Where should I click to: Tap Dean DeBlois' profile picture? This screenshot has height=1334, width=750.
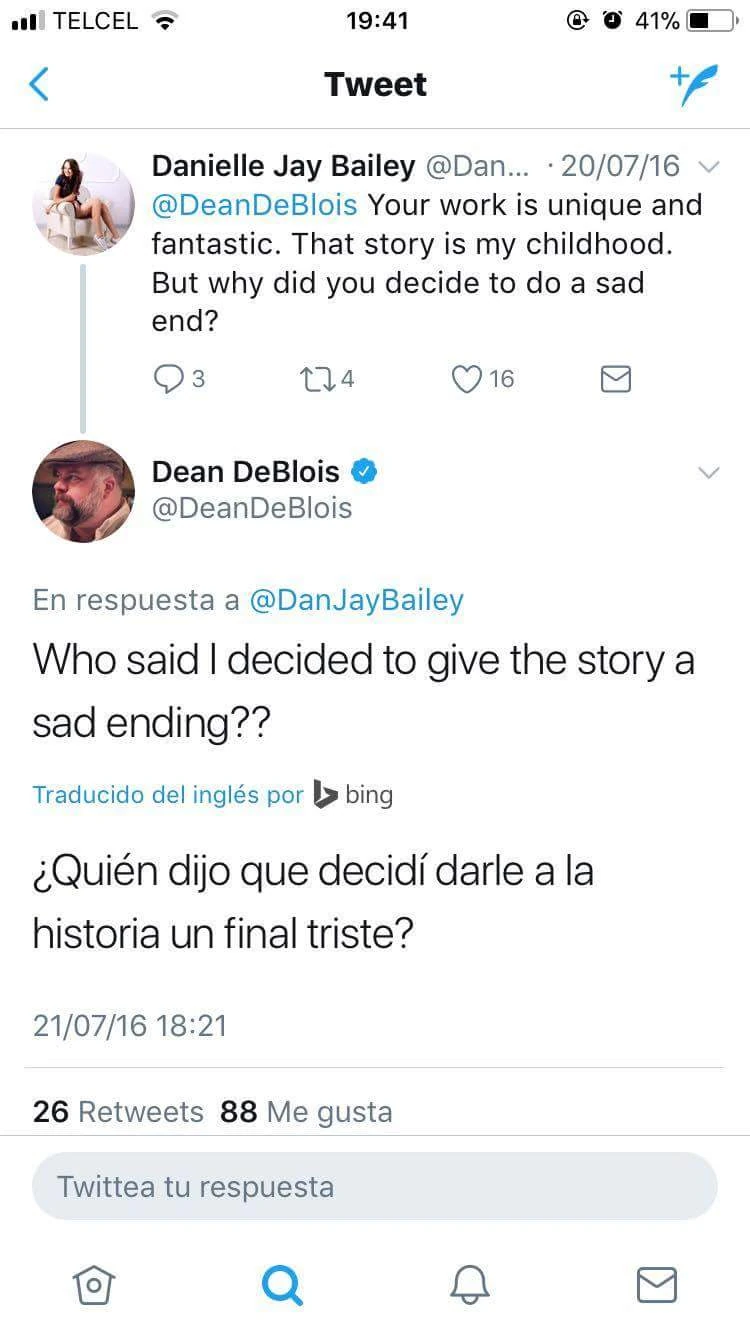click(83, 491)
